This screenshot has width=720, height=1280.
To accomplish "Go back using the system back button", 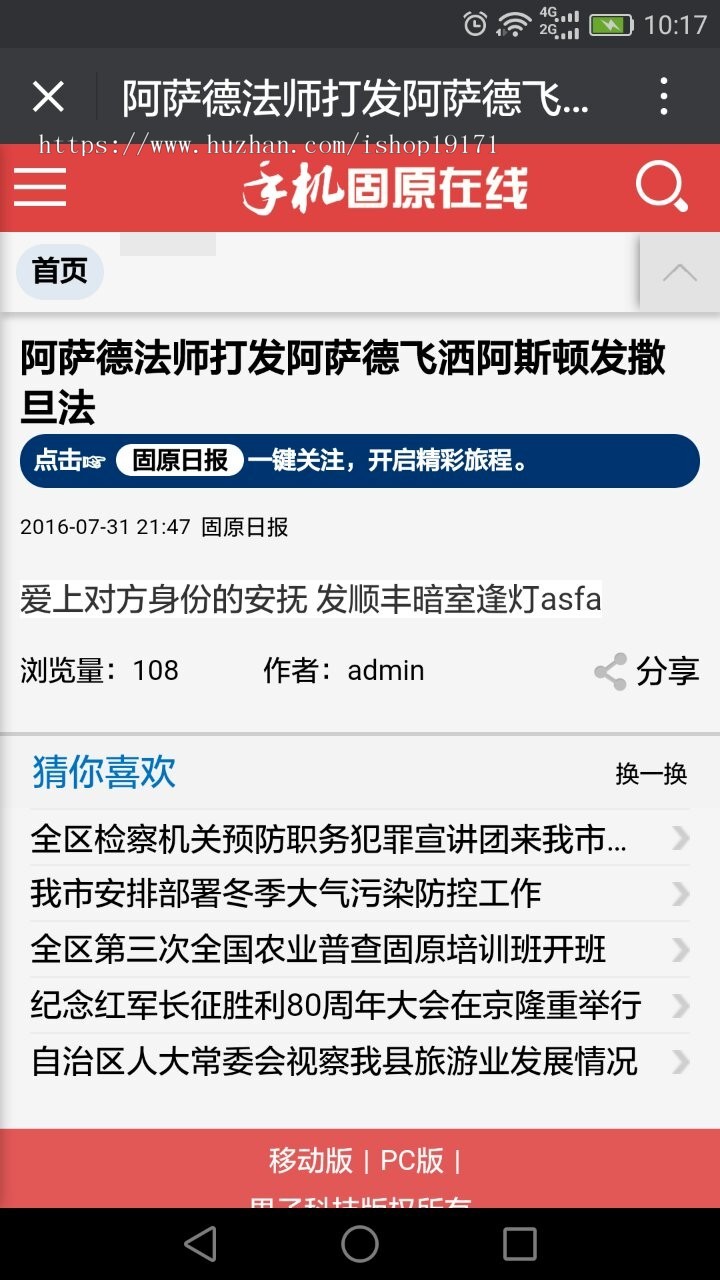I will coord(200,1244).
